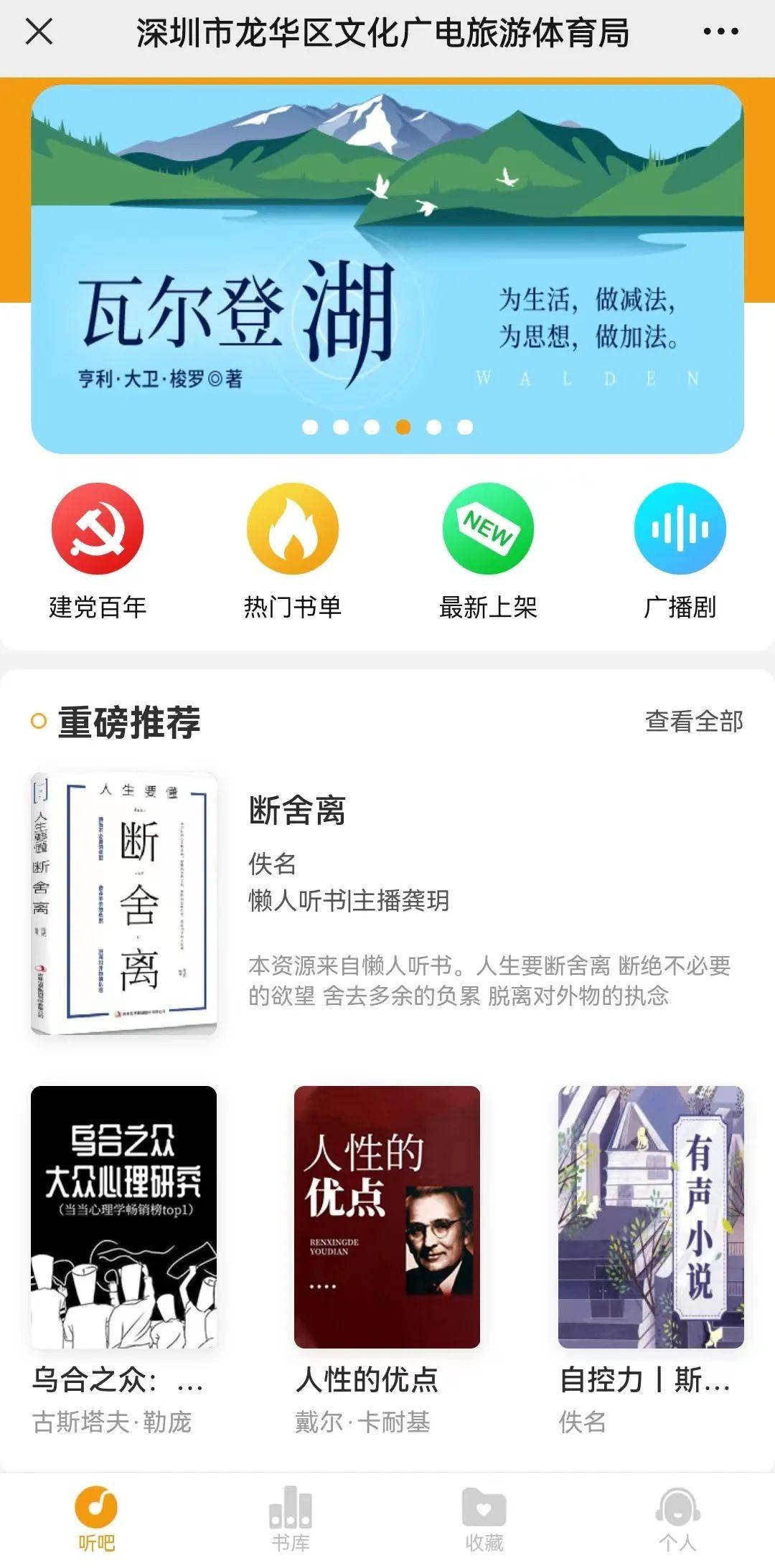The image size is (775, 1568).
Task: Open the three-dot more menu
Action: (x=720, y=32)
